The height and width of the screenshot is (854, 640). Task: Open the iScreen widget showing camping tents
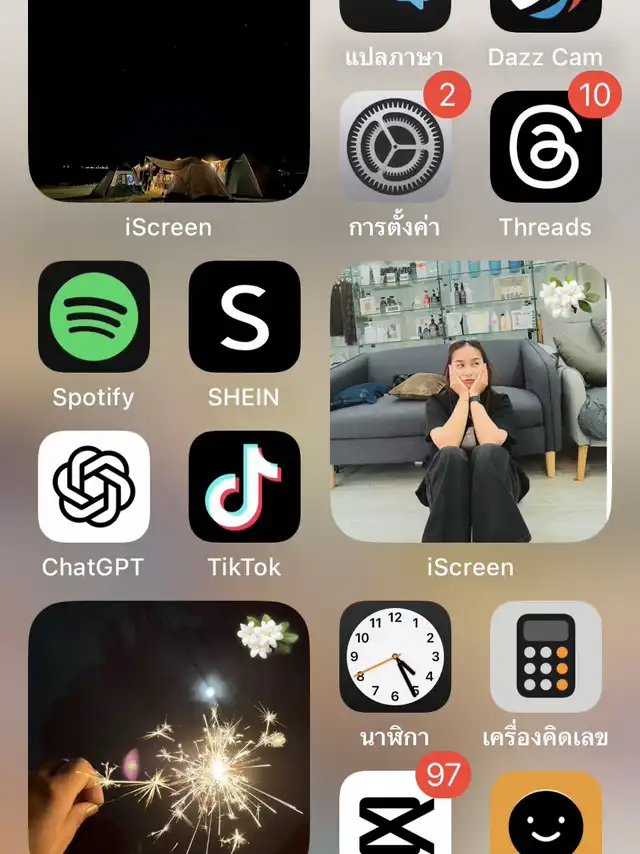pos(168,100)
